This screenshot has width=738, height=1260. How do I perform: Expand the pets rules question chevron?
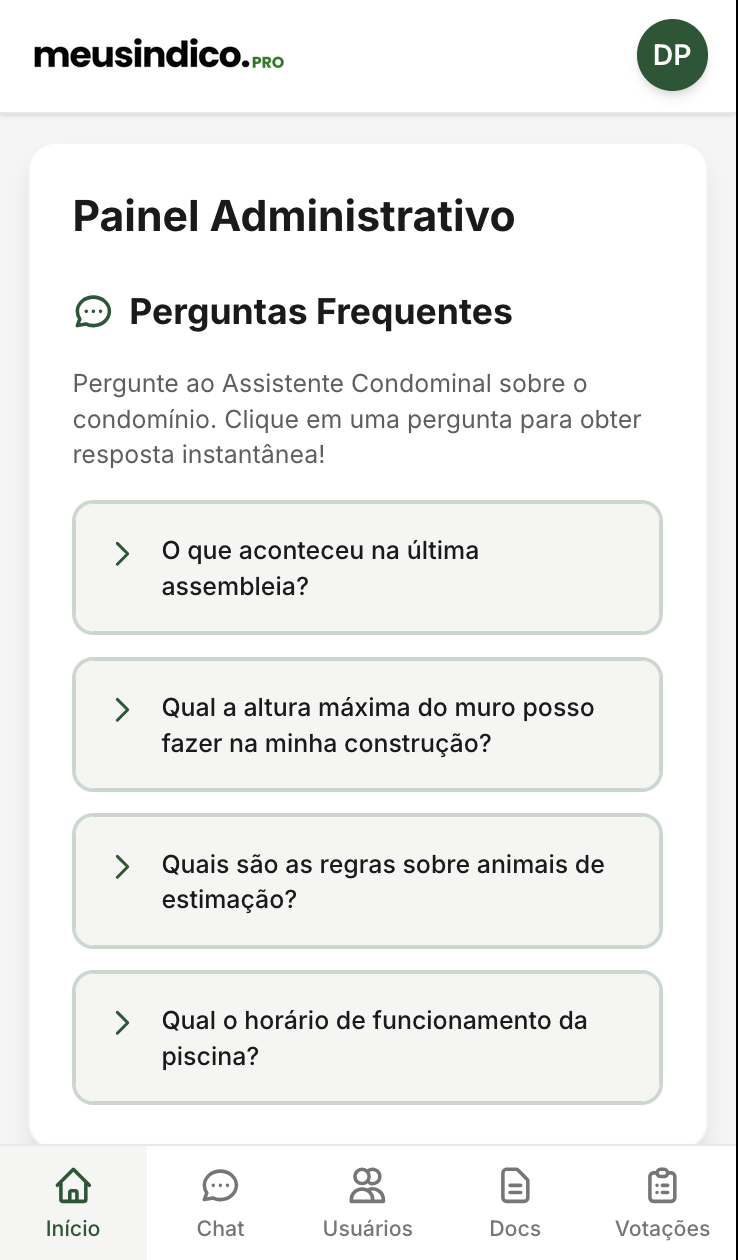pos(122,867)
